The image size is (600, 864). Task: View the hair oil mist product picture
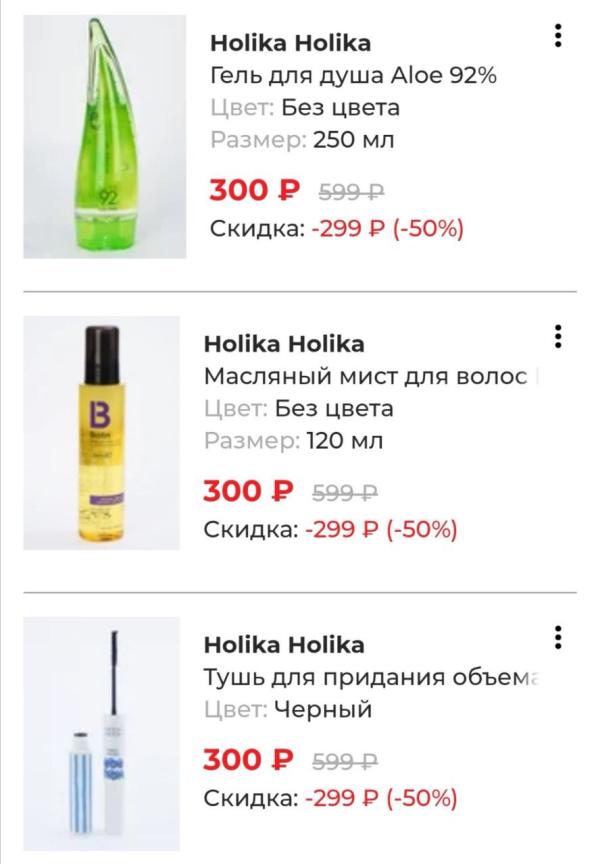[101, 433]
